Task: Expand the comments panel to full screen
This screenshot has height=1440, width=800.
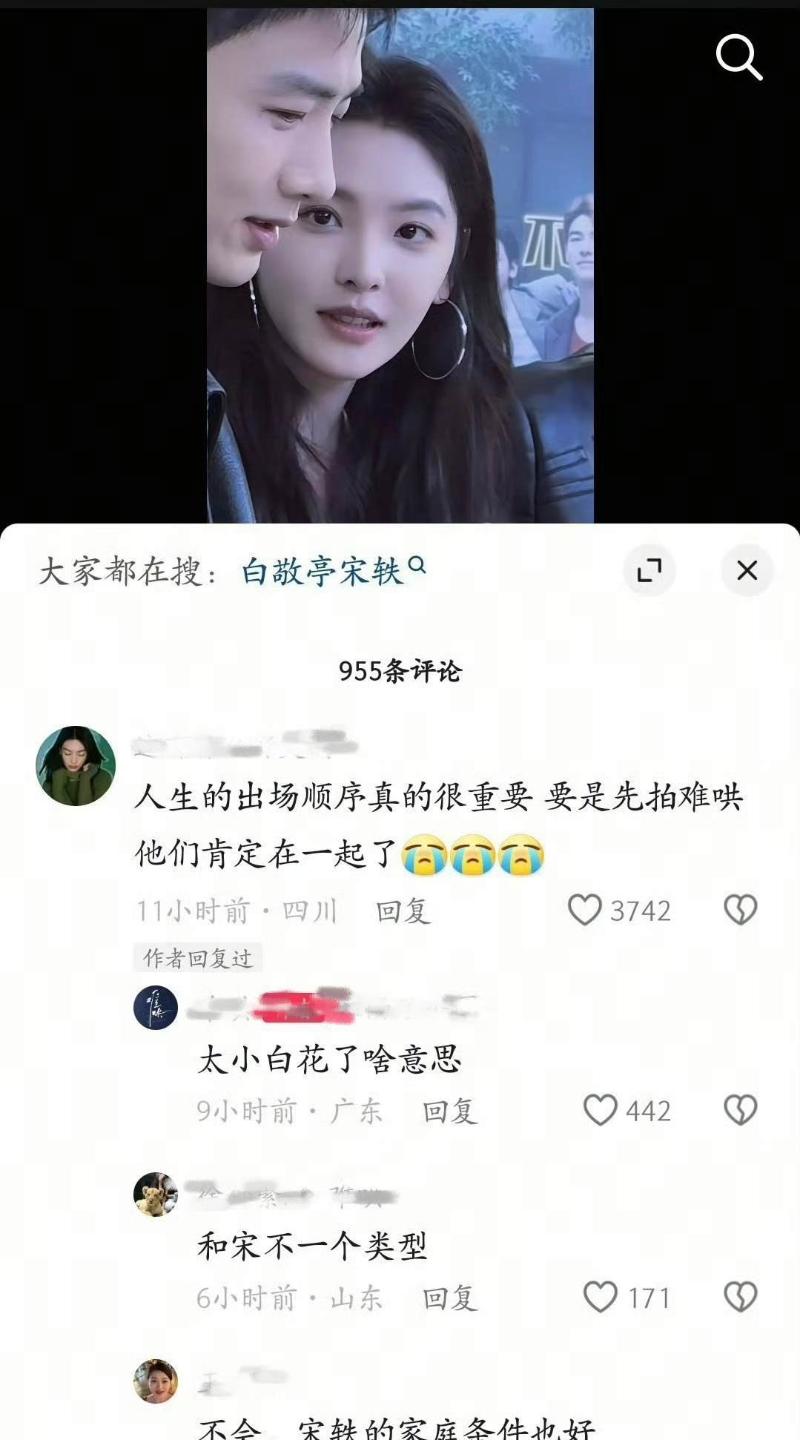Action: coord(649,571)
